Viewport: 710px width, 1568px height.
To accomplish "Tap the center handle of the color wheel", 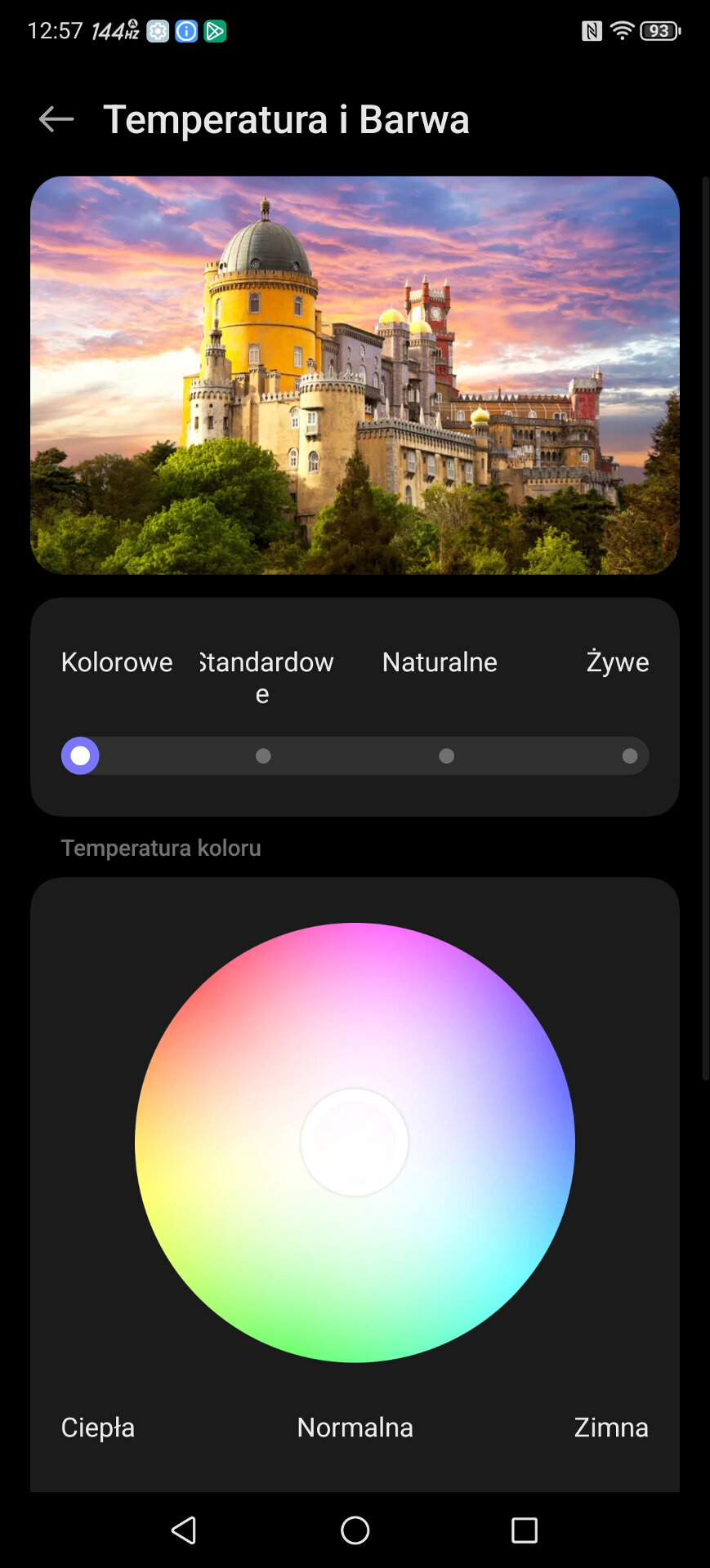I will [x=355, y=1142].
